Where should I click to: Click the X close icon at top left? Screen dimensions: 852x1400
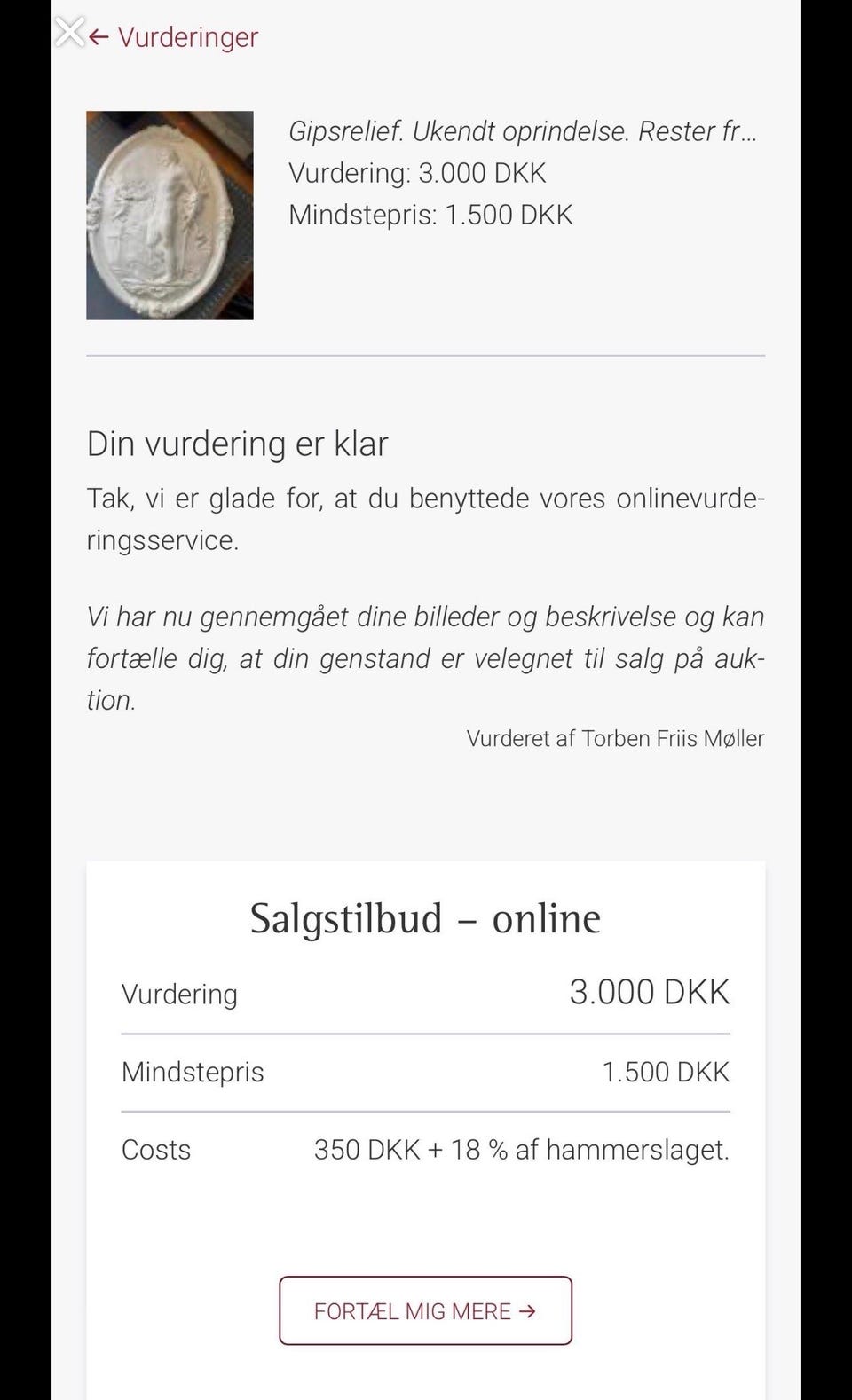tap(70, 32)
